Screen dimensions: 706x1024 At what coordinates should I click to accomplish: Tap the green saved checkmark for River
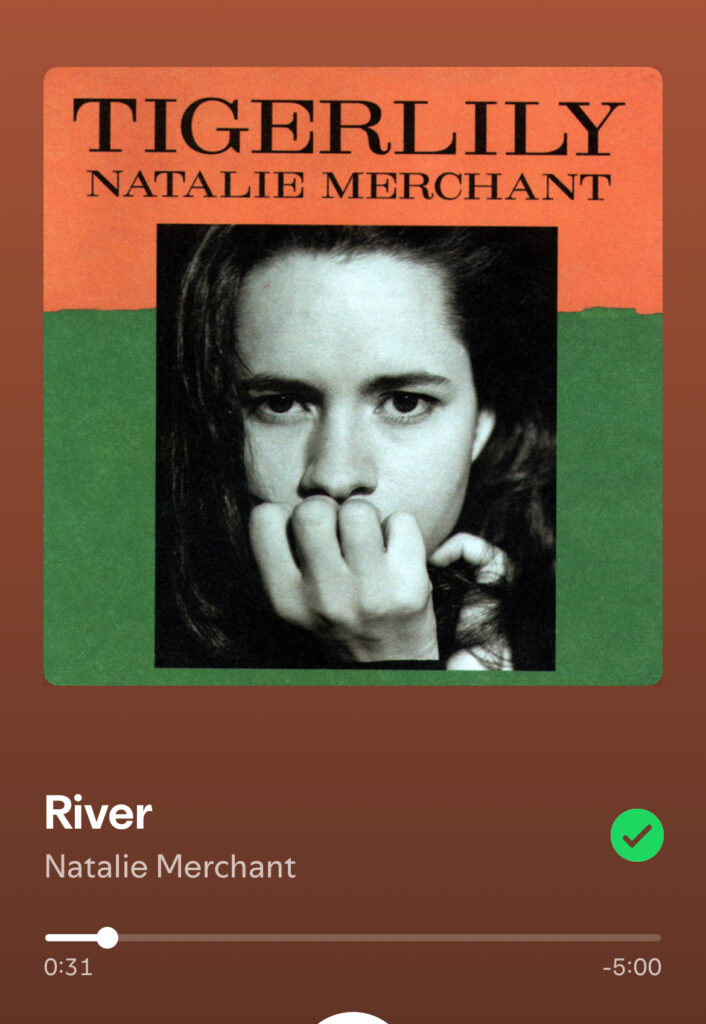tap(637, 835)
